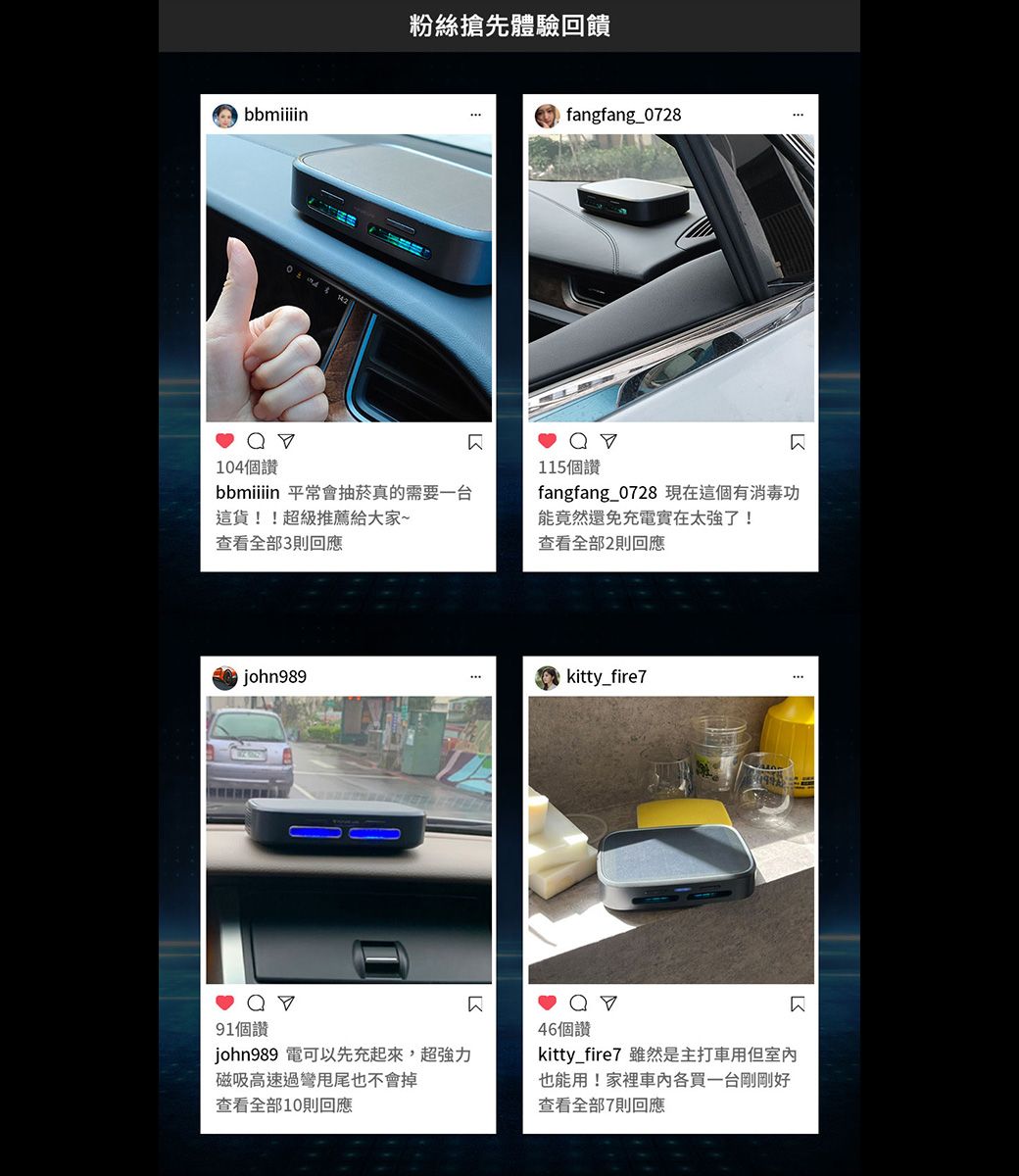Screen dimensions: 1019x1176
Task: Save fangfang_0728's post with the bookmark icon
Action: [x=797, y=442]
